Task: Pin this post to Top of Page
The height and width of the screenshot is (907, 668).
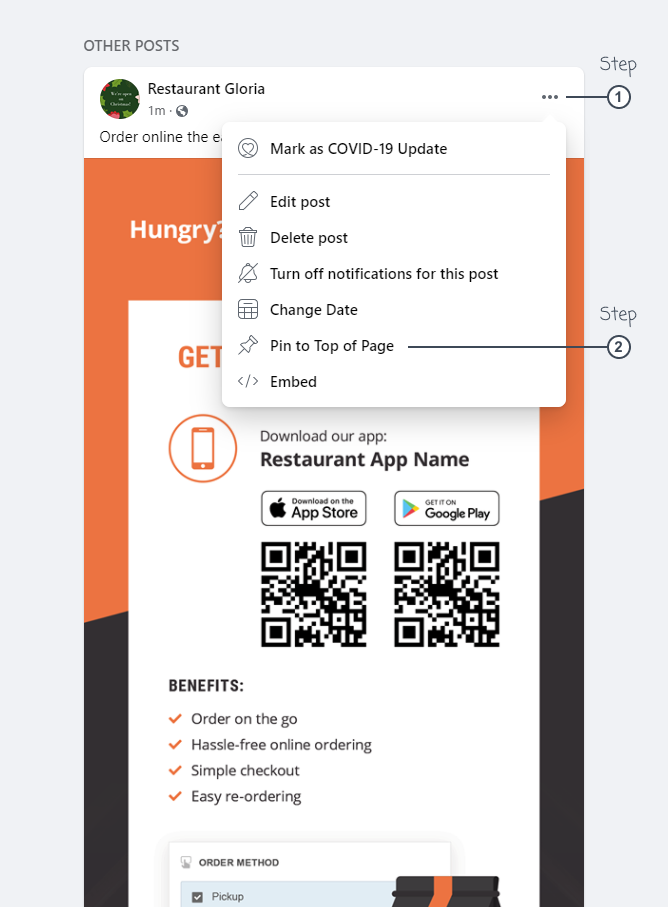Action: [331, 346]
